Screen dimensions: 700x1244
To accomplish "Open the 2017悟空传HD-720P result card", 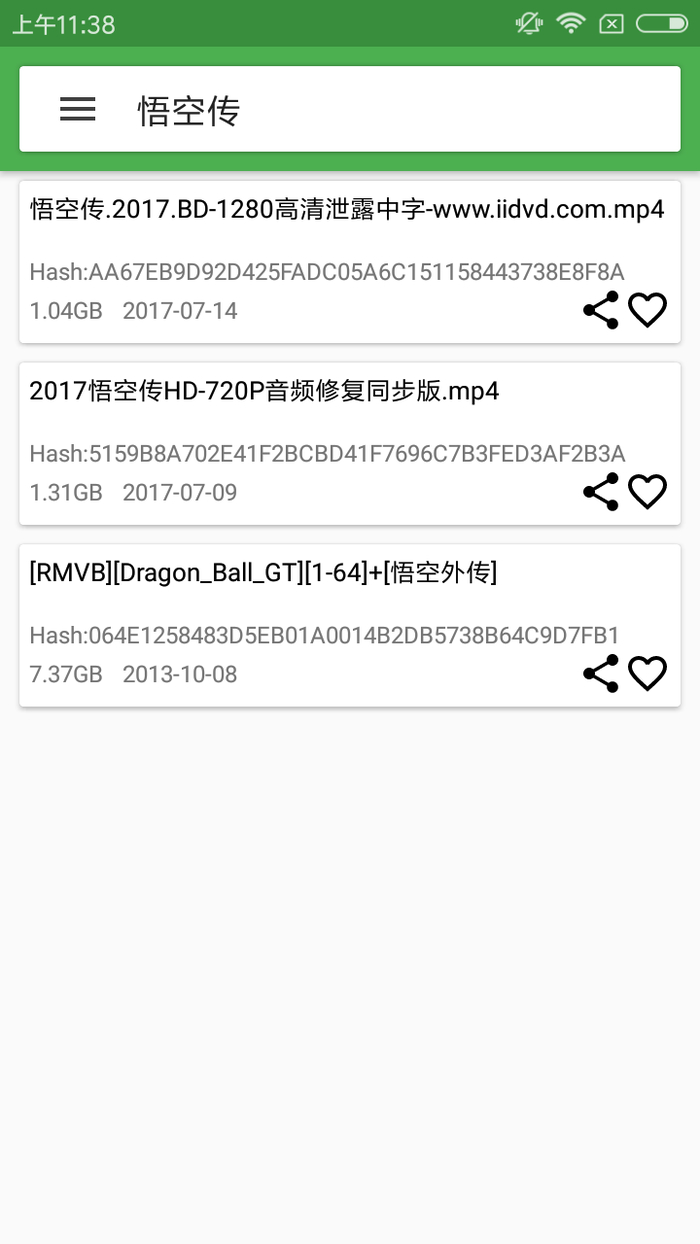I will point(300,422).
